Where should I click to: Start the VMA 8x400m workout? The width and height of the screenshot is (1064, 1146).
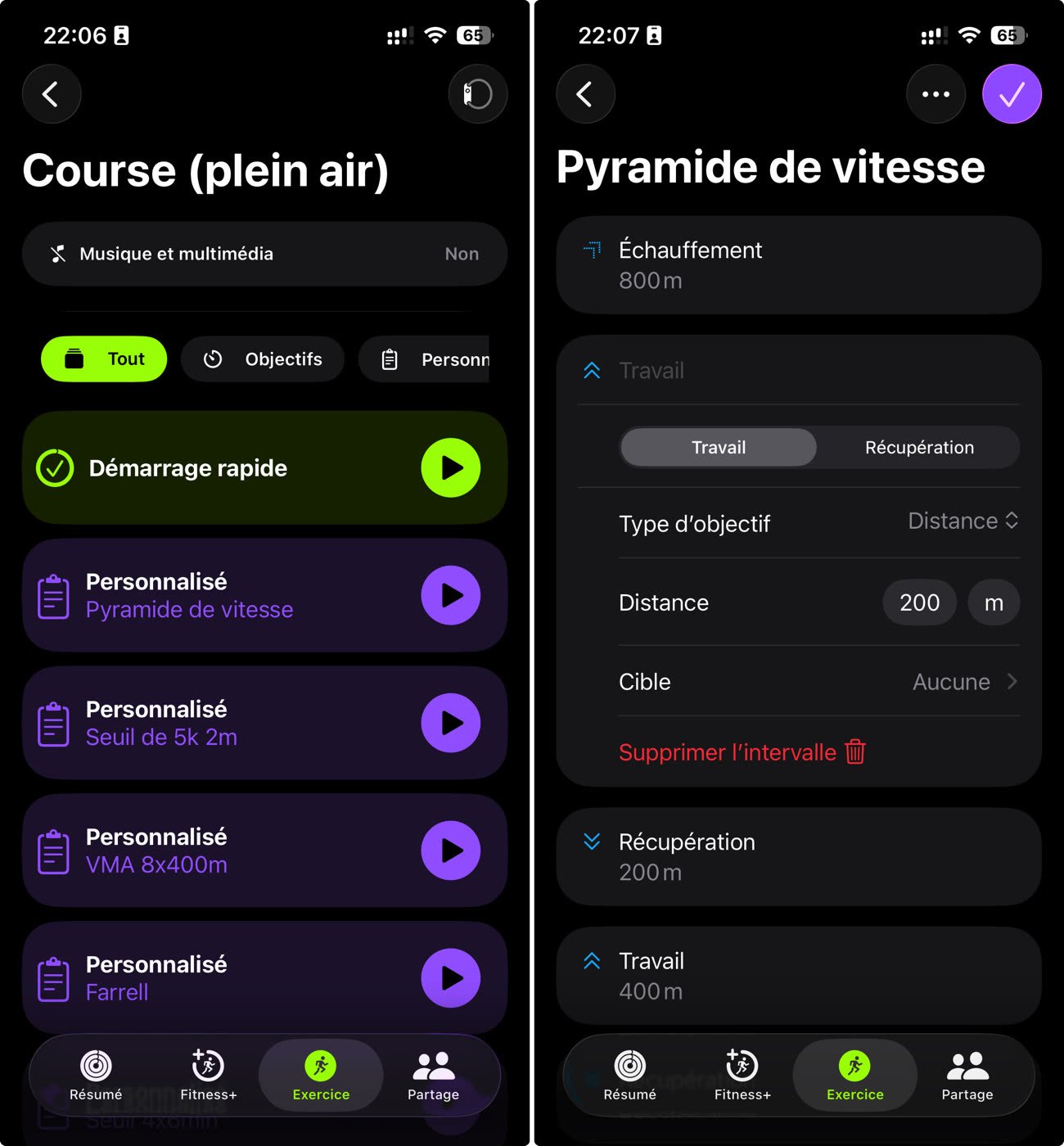(x=450, y=850)
